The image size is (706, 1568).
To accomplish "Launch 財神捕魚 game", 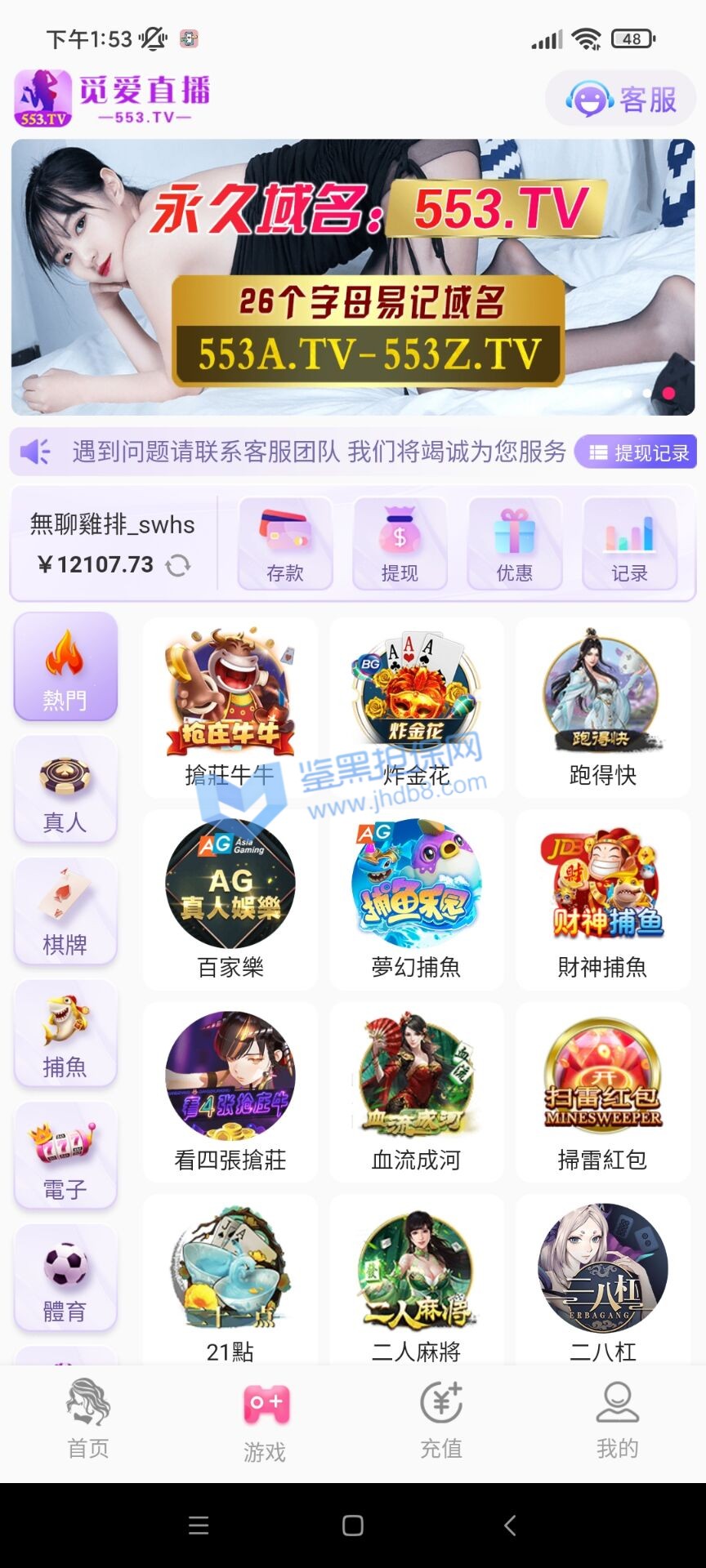I will 603,900.
